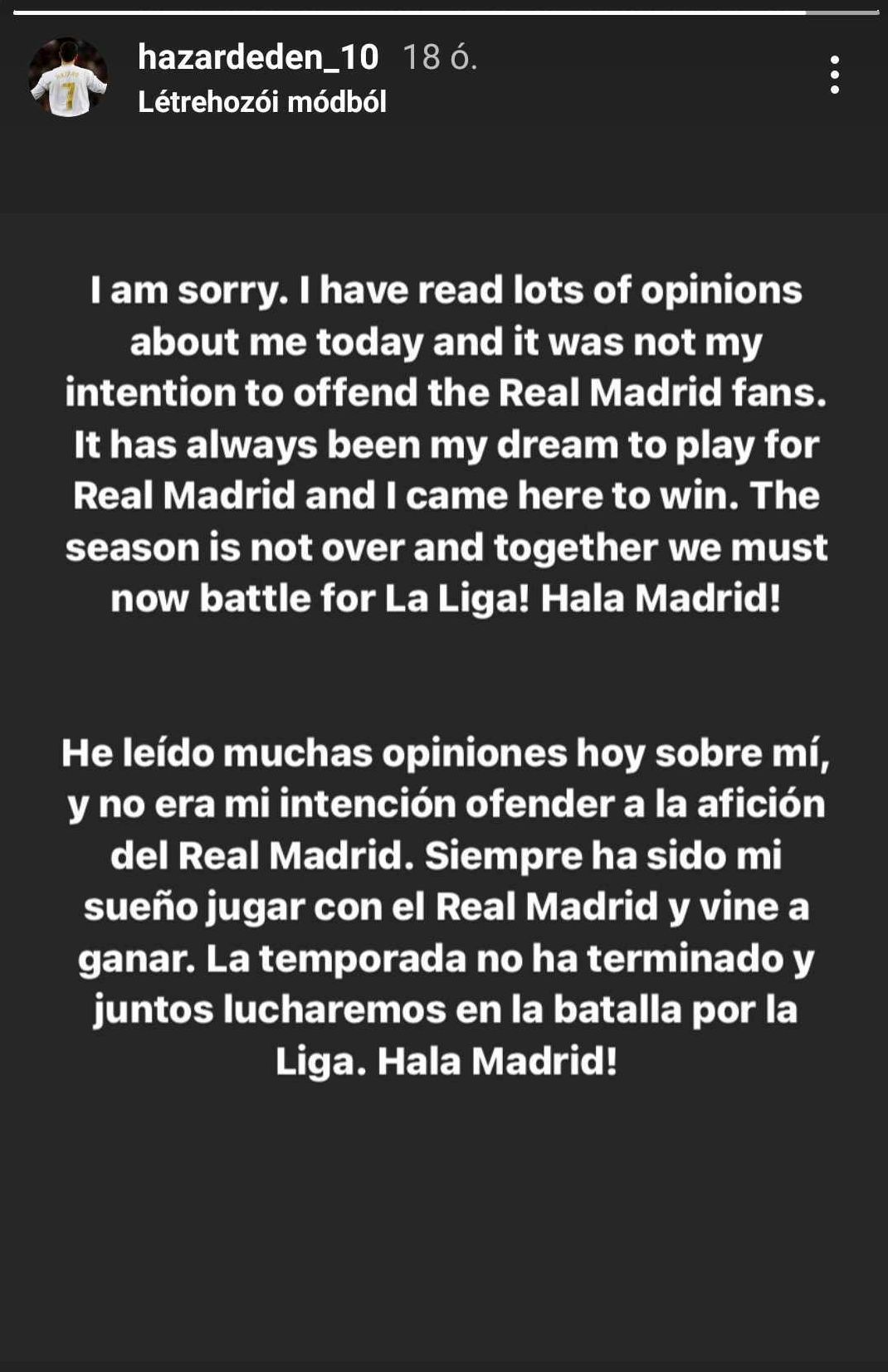The image size is (888, 1372).
Task: Open the story overflow menu
Action: (834, 75)
